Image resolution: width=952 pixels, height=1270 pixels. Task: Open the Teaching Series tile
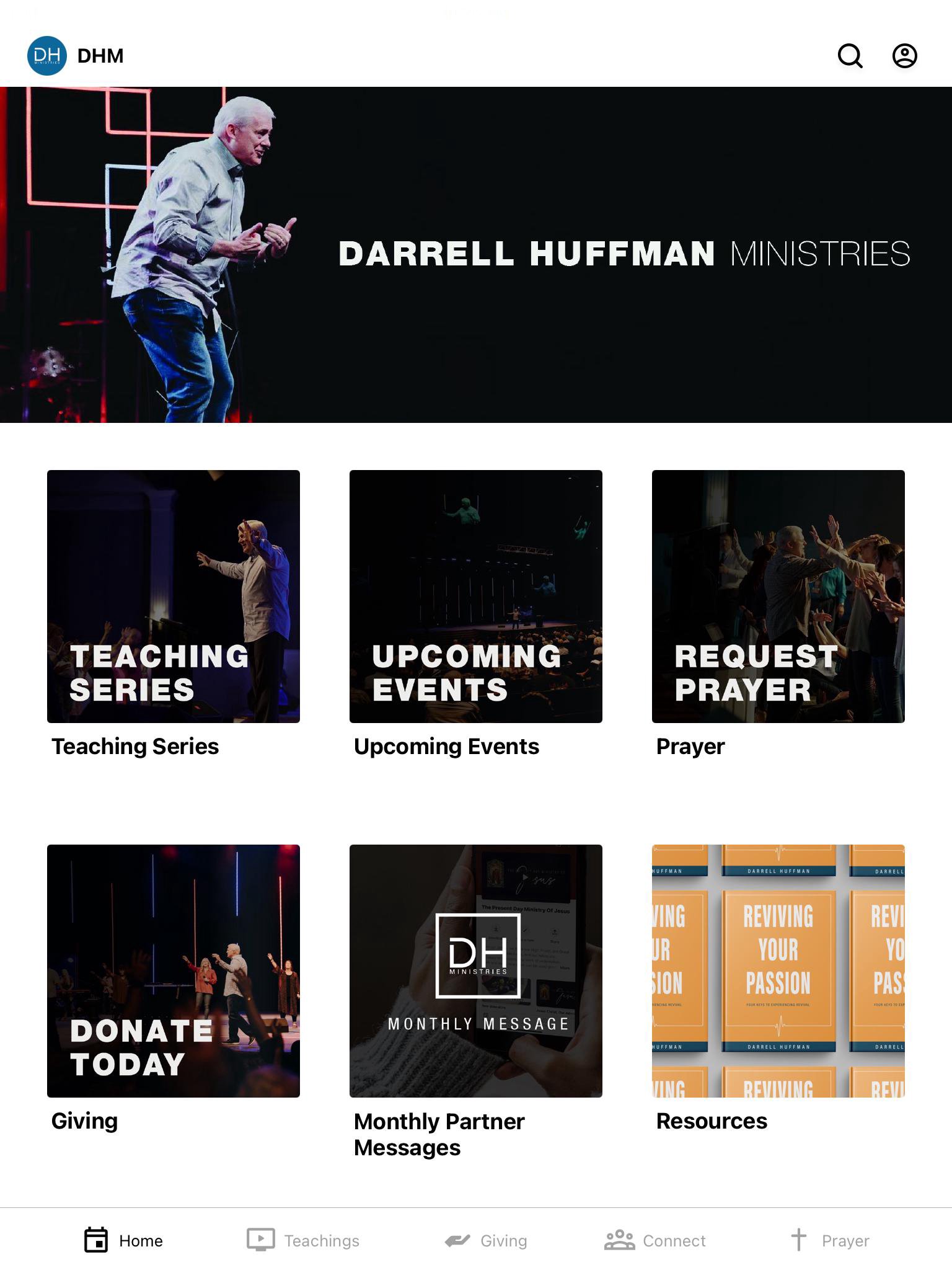click(x=174, y=596)
